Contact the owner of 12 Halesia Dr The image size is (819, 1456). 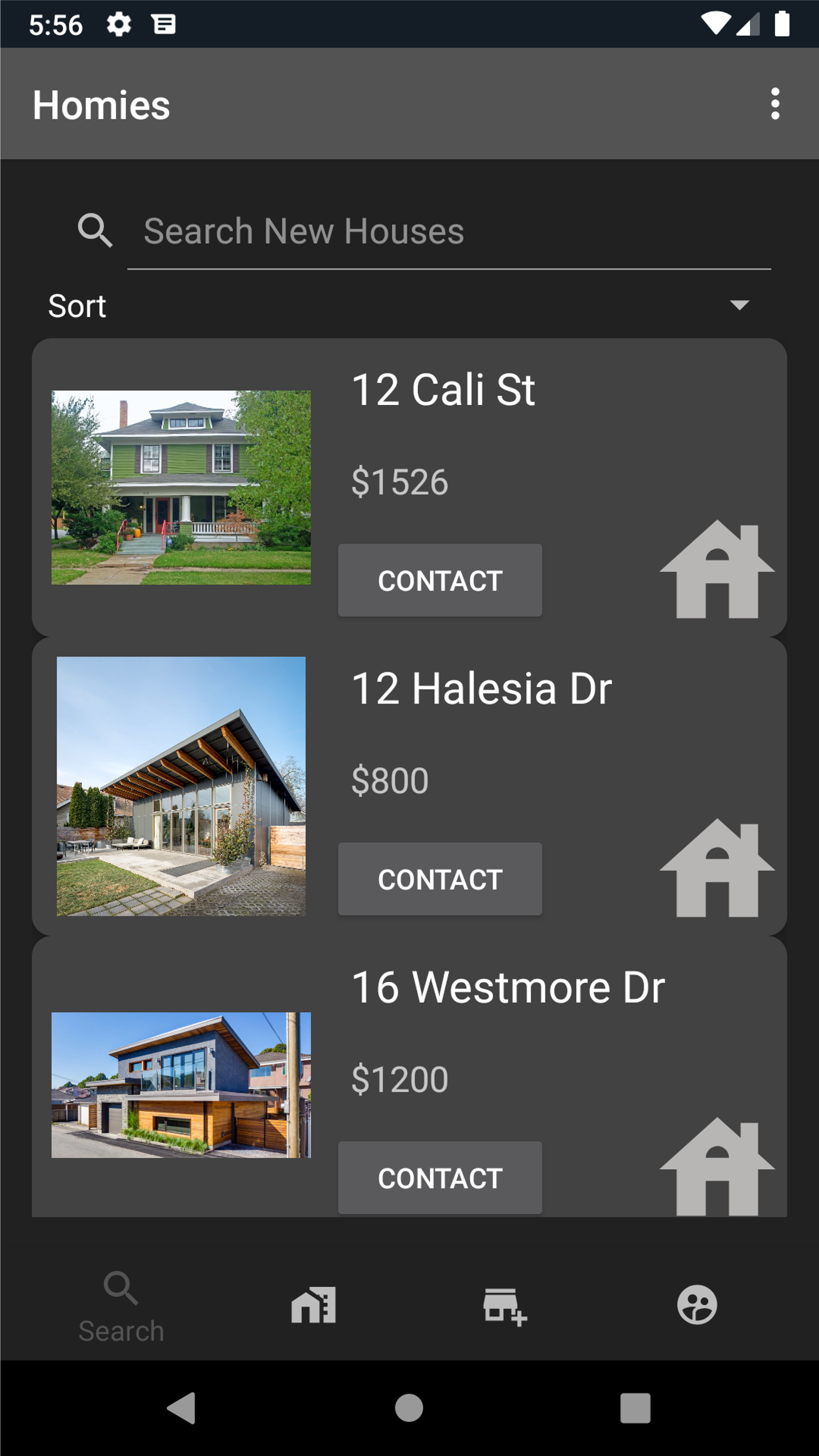[440, 879]
